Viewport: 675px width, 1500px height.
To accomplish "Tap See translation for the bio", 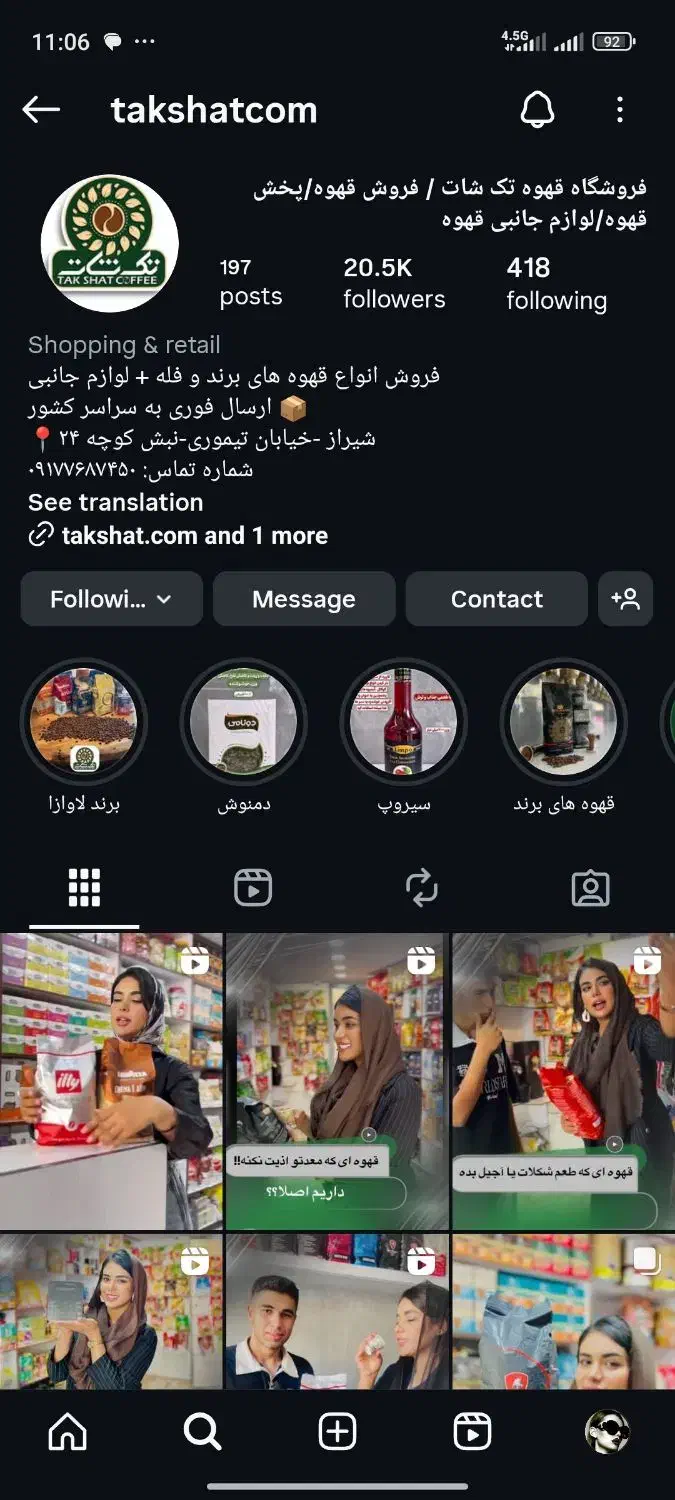I will [115, 502].
